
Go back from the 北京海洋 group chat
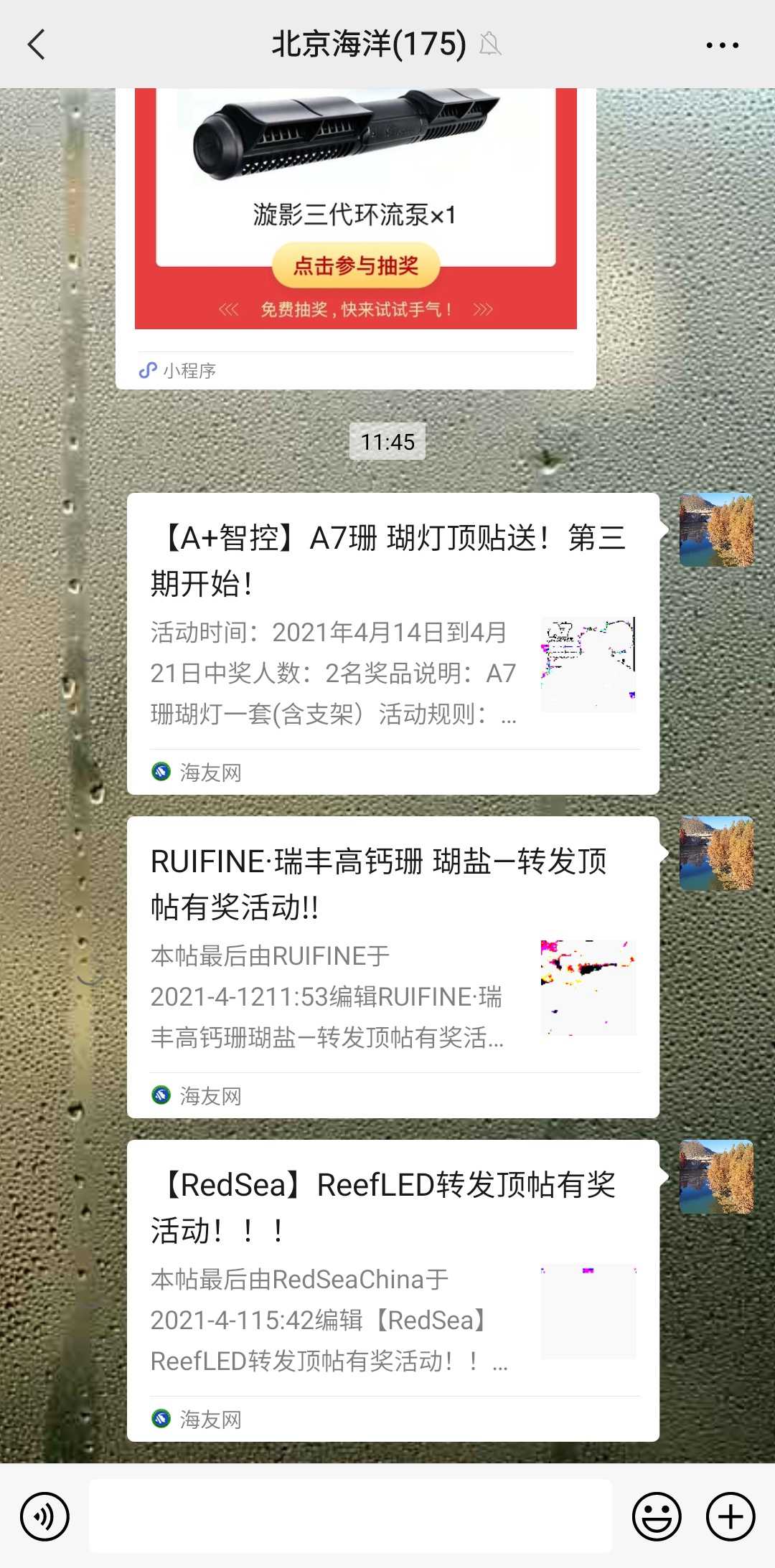click(37, 44)
